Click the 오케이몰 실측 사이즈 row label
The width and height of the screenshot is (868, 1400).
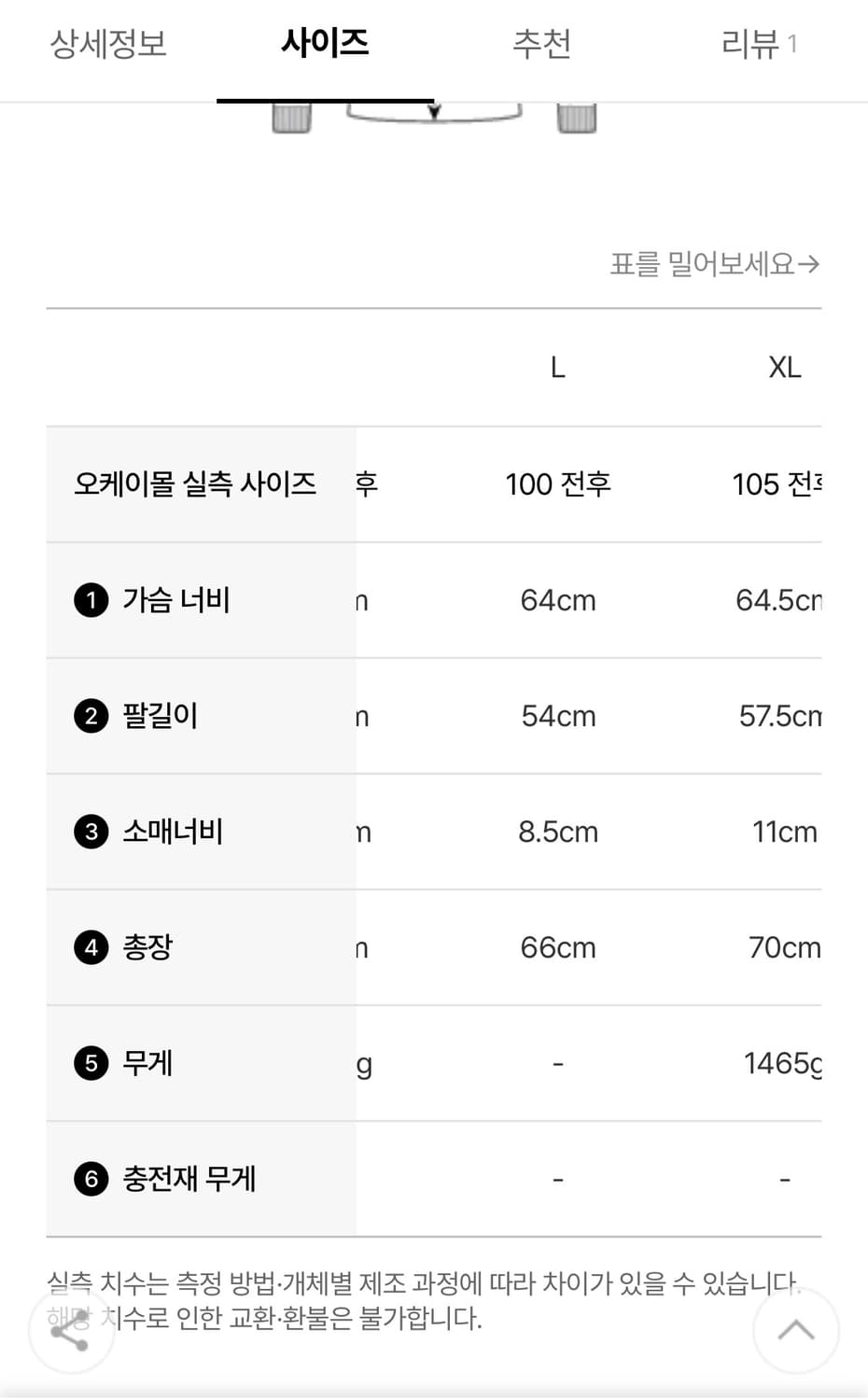click(195, 484)
